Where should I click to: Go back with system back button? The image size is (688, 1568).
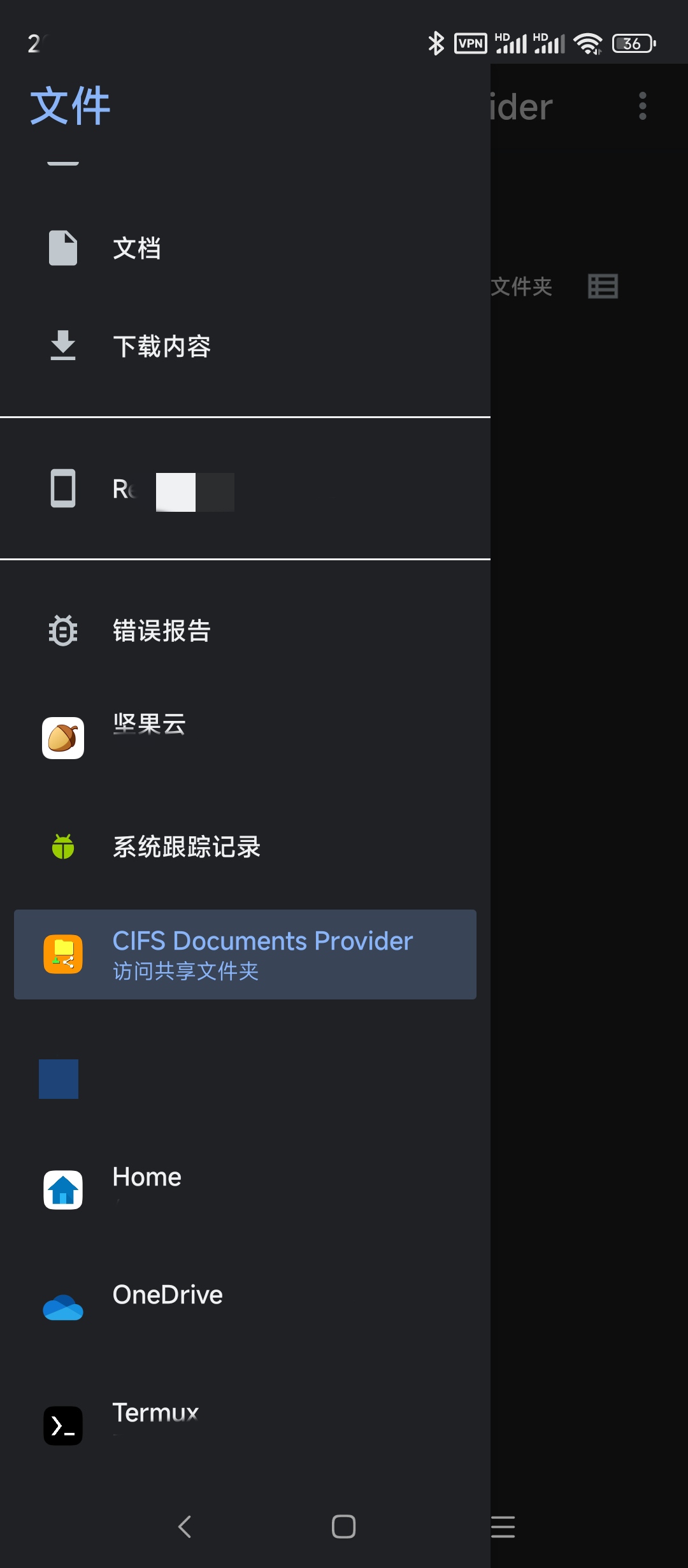(185, 1527)
